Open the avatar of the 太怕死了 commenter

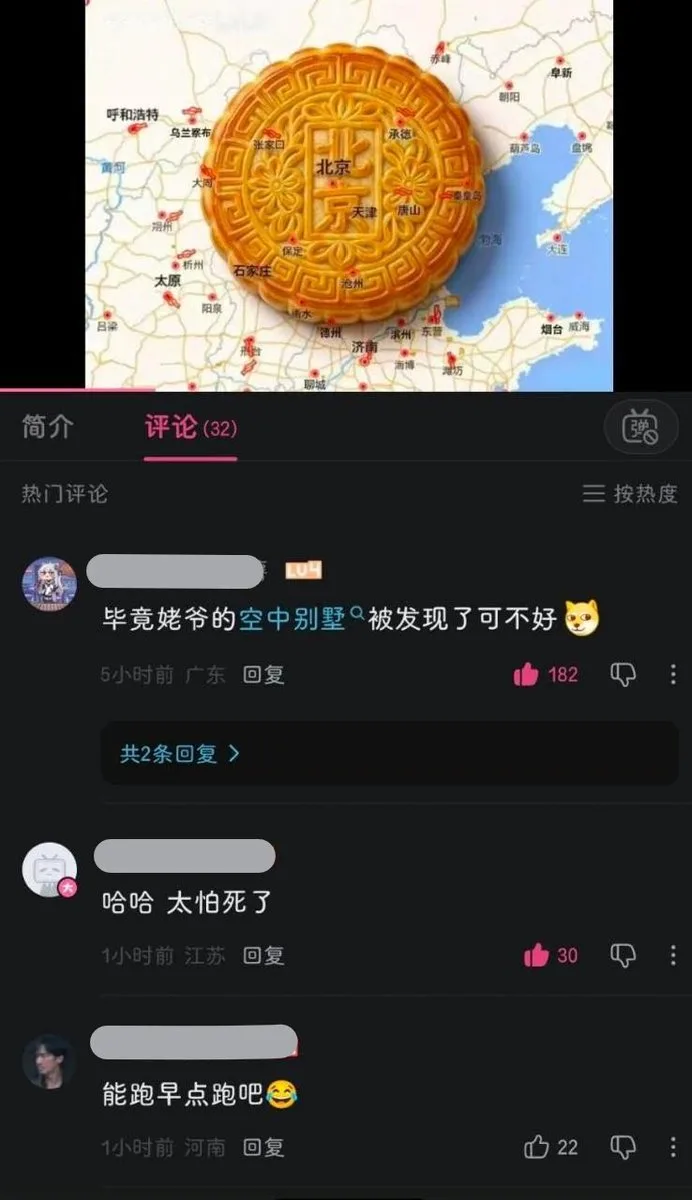point(50,869)
